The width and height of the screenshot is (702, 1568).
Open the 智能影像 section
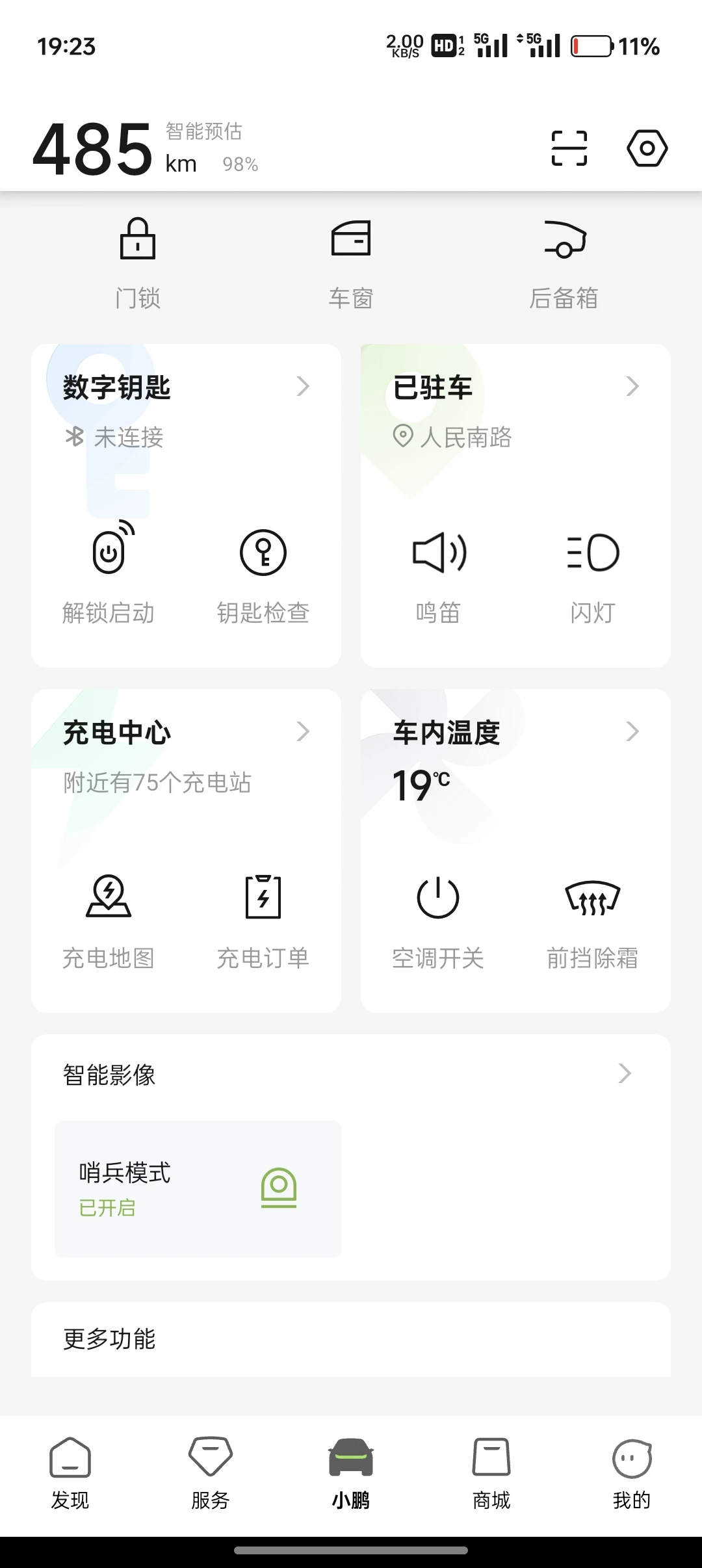(x=351, y=1074)
